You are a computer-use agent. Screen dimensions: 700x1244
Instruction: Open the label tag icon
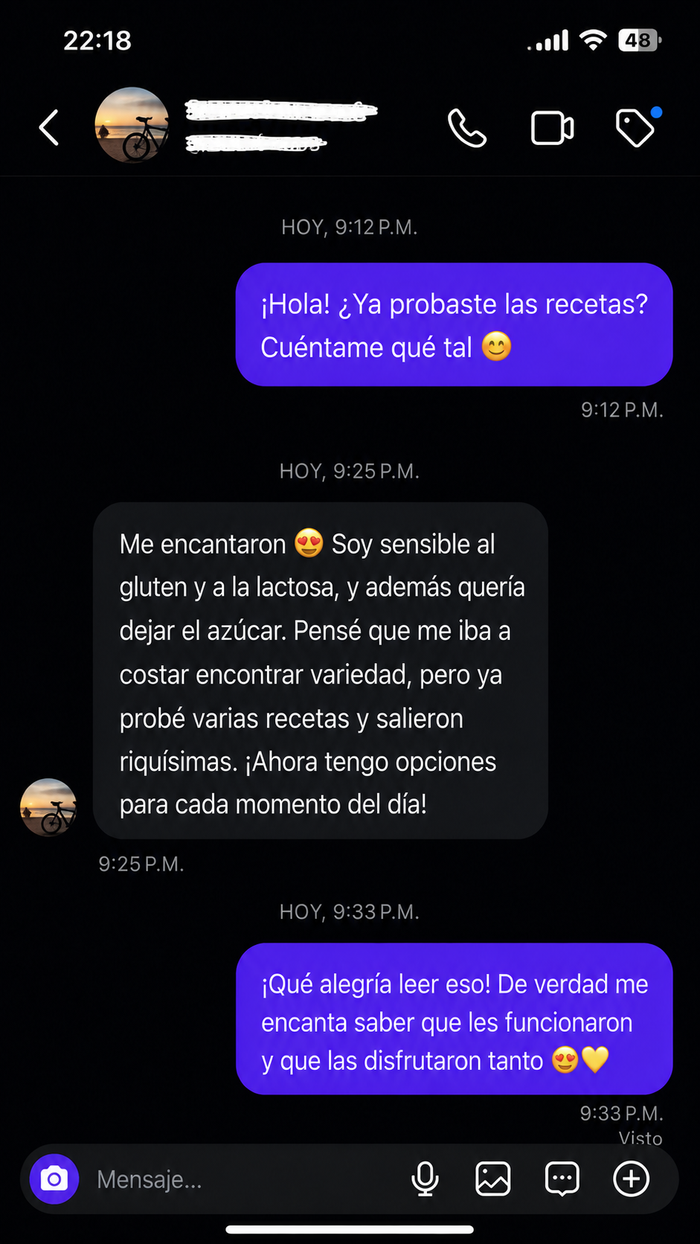[x=636, y=127]
